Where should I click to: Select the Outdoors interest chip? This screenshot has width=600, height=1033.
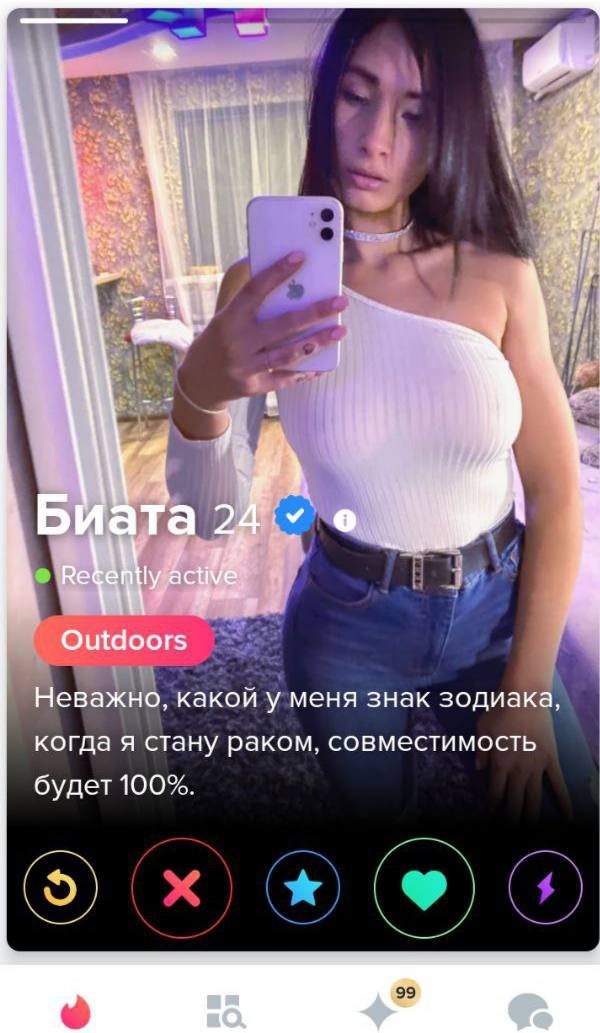point(124,641)
